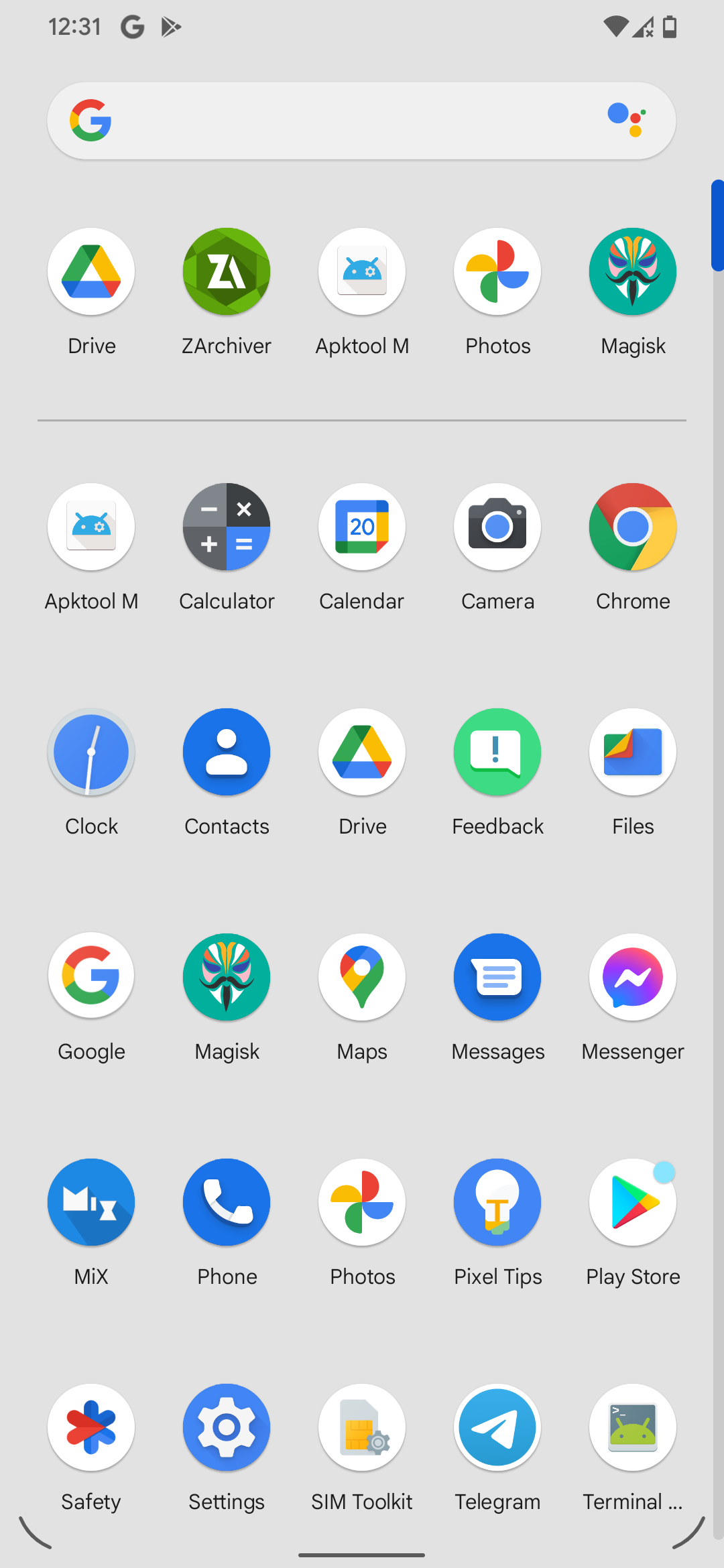Open the ZArchiver app

tap(227, 272)
